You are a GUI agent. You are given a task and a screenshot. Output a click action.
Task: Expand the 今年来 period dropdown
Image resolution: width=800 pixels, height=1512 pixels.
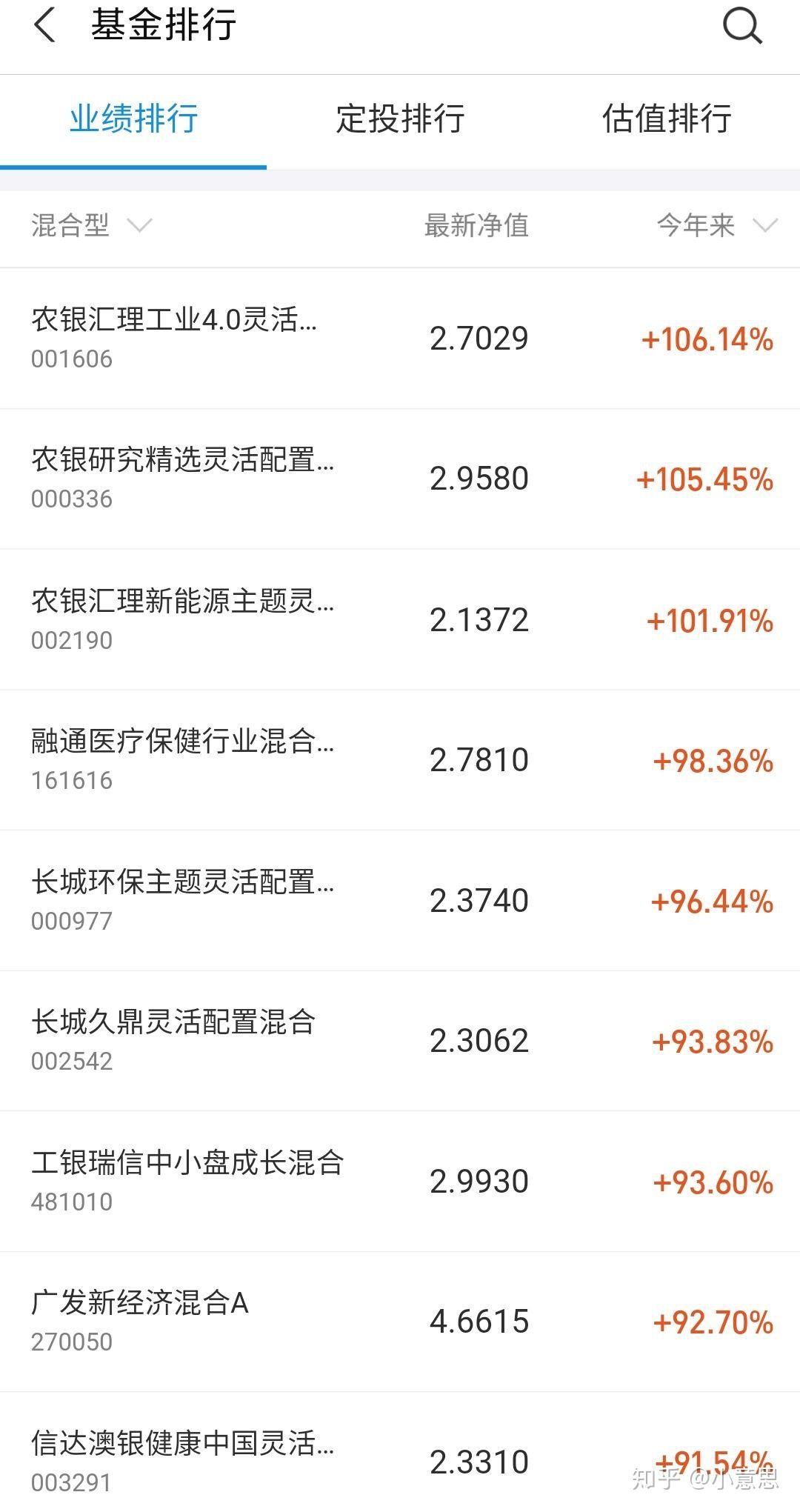pos(716,225)
